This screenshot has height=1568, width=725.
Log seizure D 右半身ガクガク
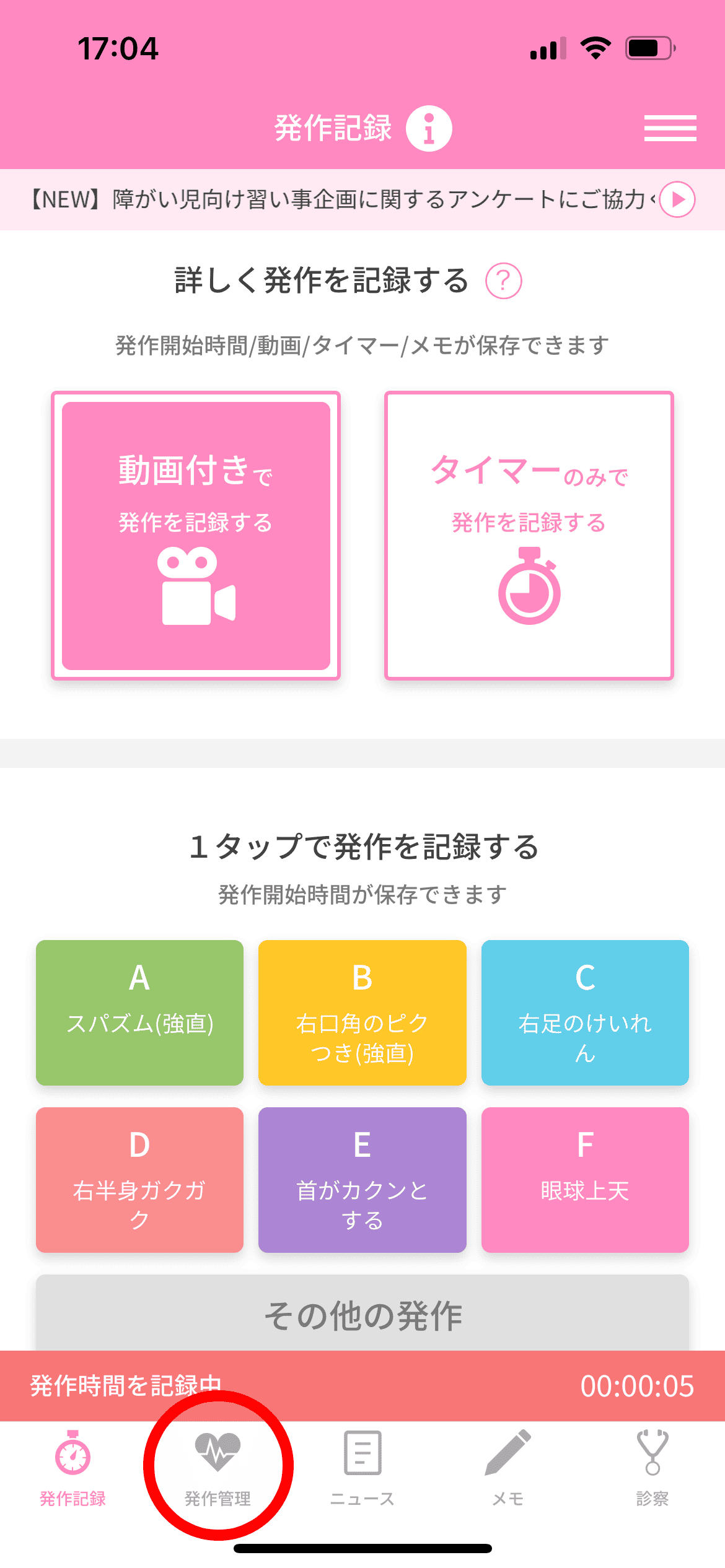point(139,1180)
